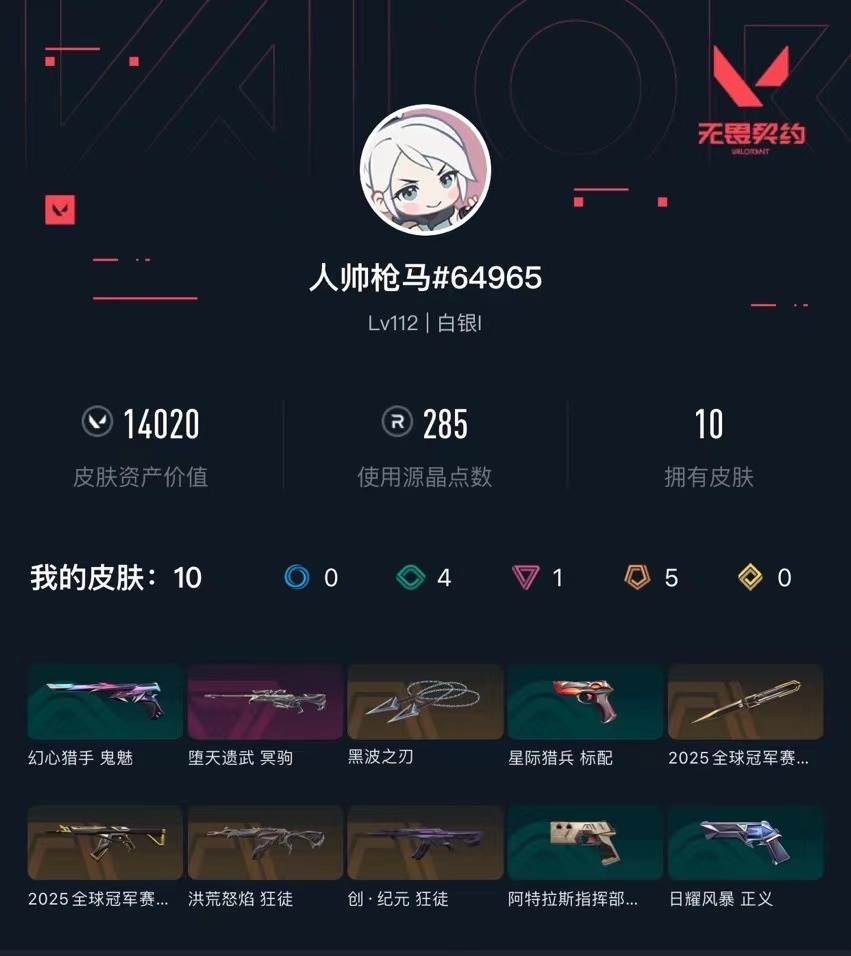View the 堕天遗武 冥驹 sniper skin
This screenshot has width=851, height=956.
tap(264, 701)
